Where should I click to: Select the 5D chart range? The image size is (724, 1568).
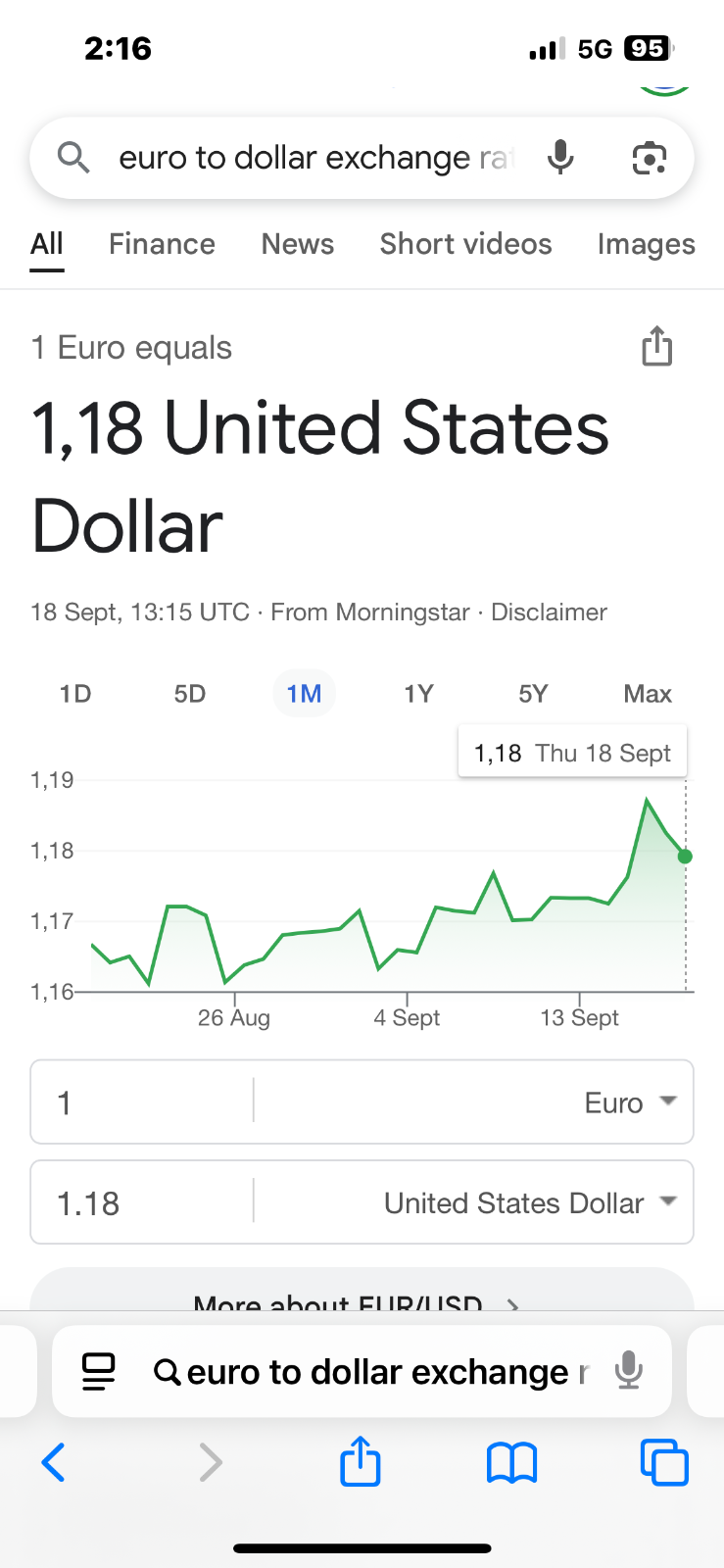(190, 694)
